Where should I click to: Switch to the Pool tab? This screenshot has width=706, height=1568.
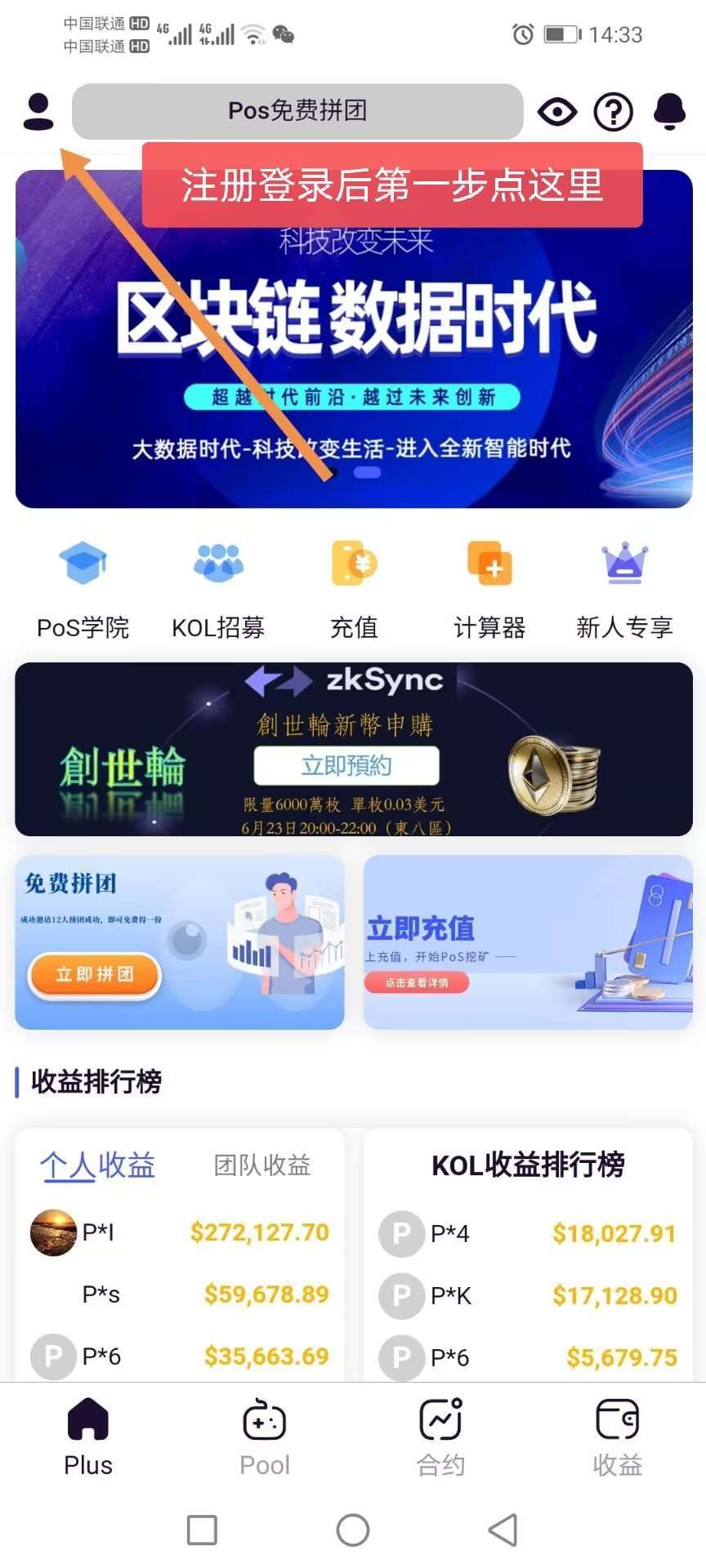click(x=265, y=1437)
